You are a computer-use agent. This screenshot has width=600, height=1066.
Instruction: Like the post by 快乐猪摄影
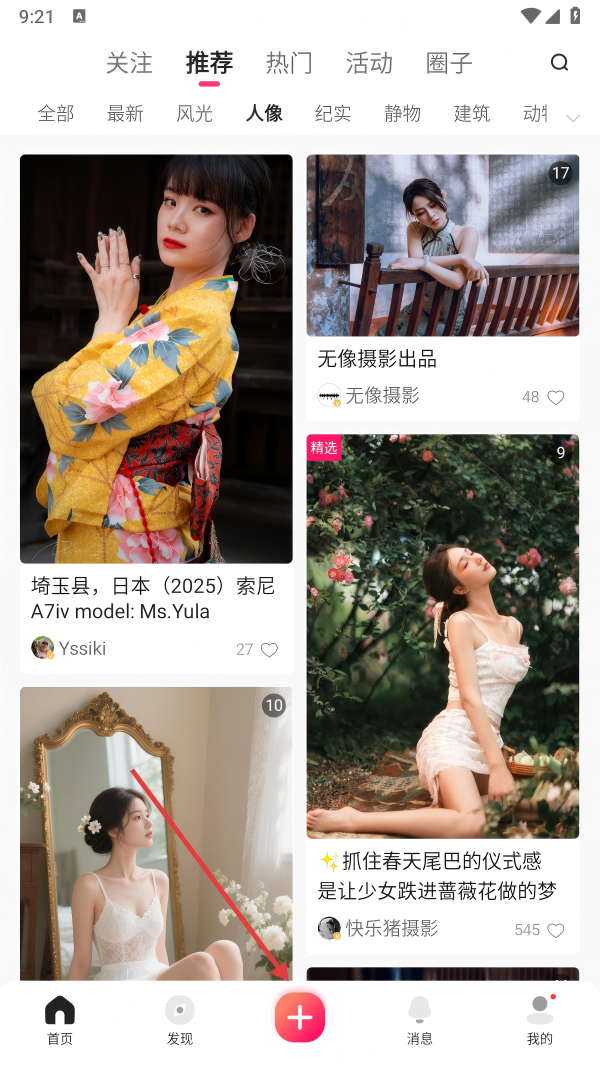pos(556,930)
